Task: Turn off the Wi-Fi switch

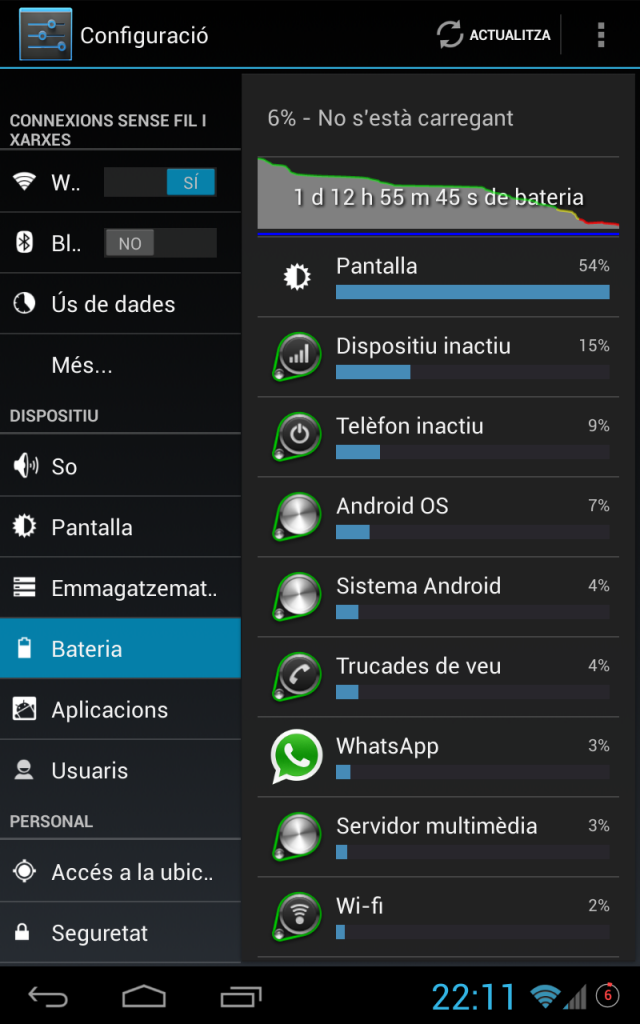Action: [x=160, y=182]
